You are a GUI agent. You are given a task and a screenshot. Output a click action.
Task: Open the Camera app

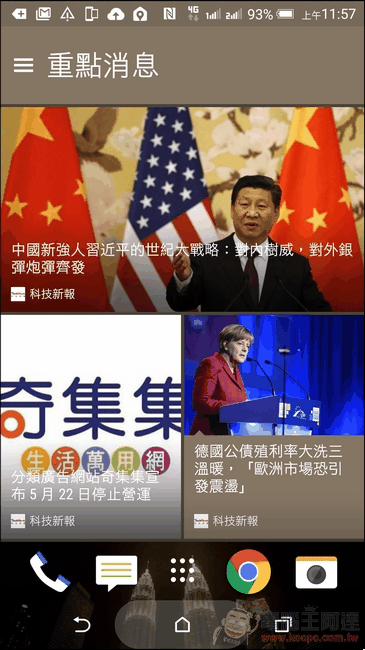(316, 572)
